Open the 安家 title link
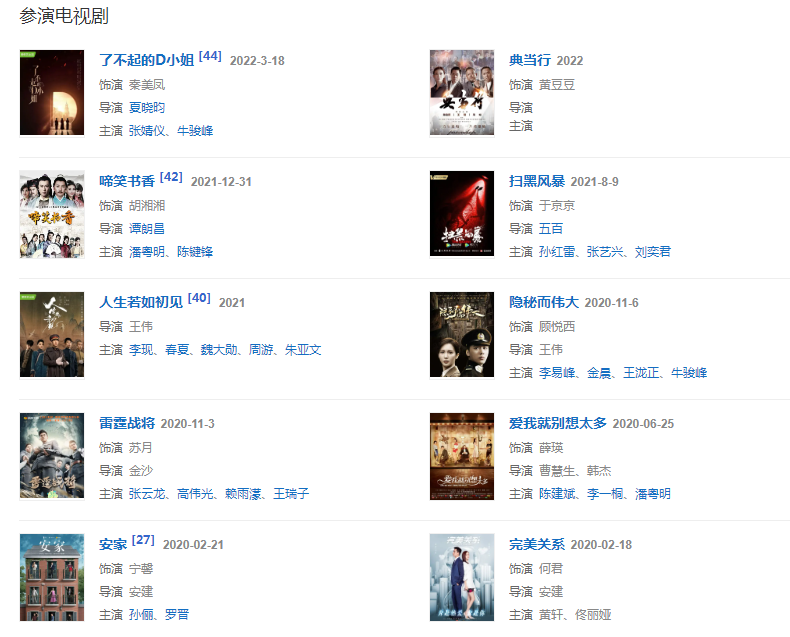790x637 pixels. 113,544
